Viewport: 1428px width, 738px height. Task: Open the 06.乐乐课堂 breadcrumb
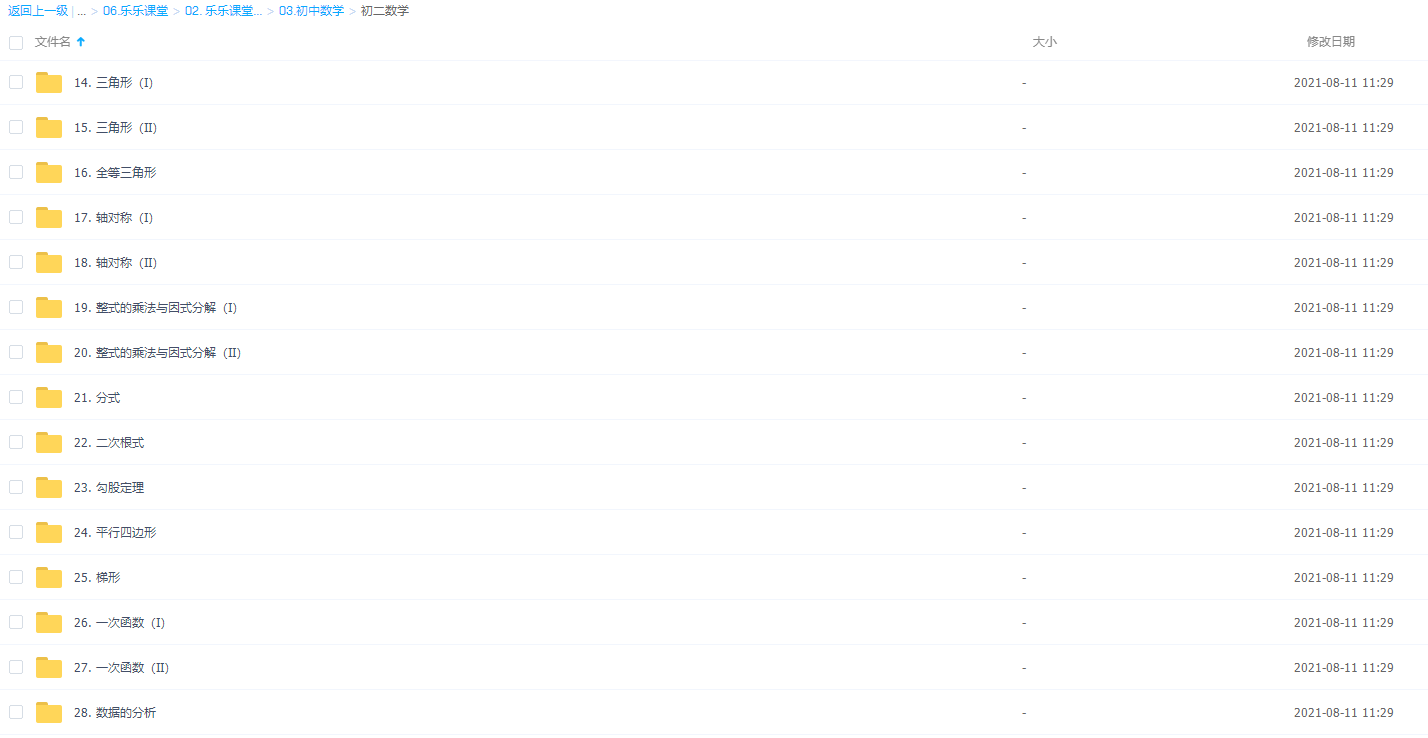135,11
